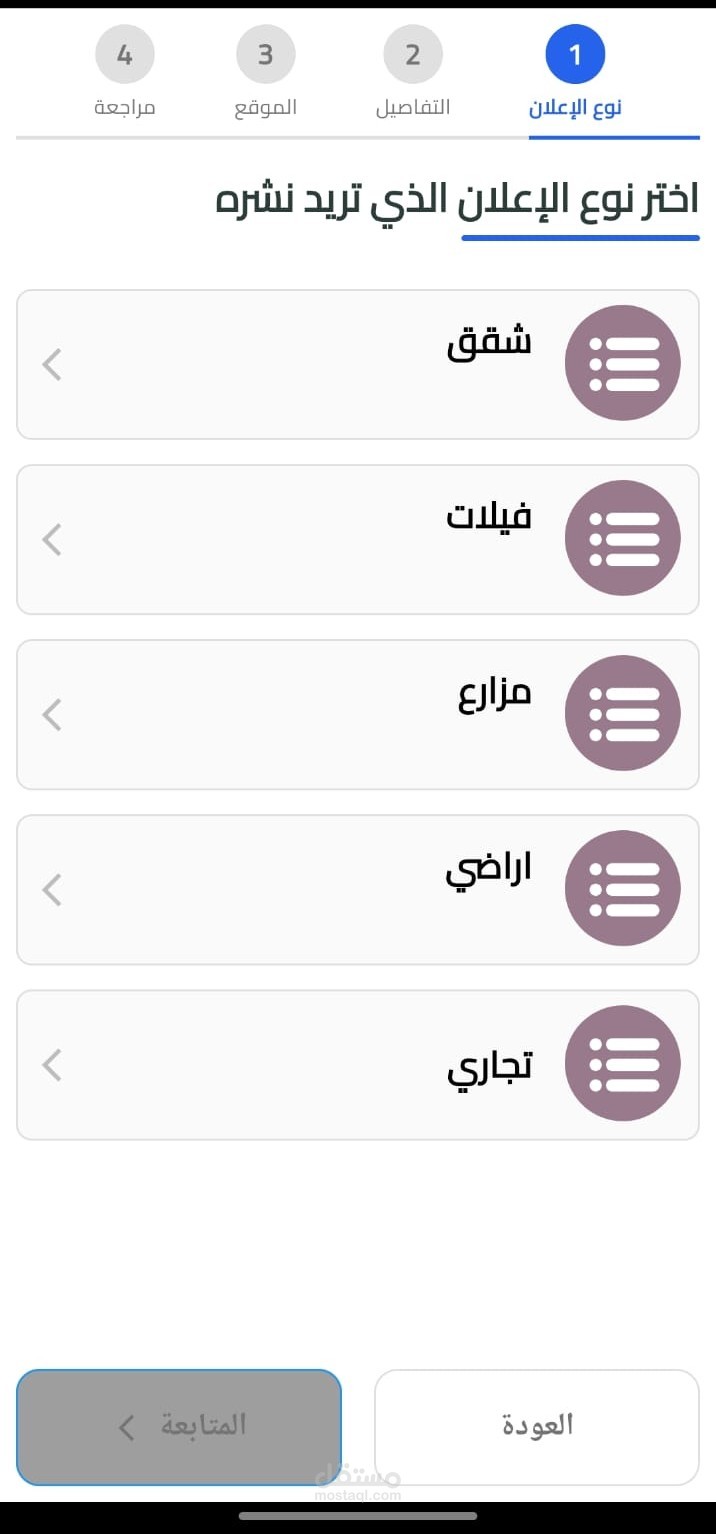Switch to step 1 نوع الإعلان
The width and height of the screenshot is (716, 1534).
(x=575, y=56)
